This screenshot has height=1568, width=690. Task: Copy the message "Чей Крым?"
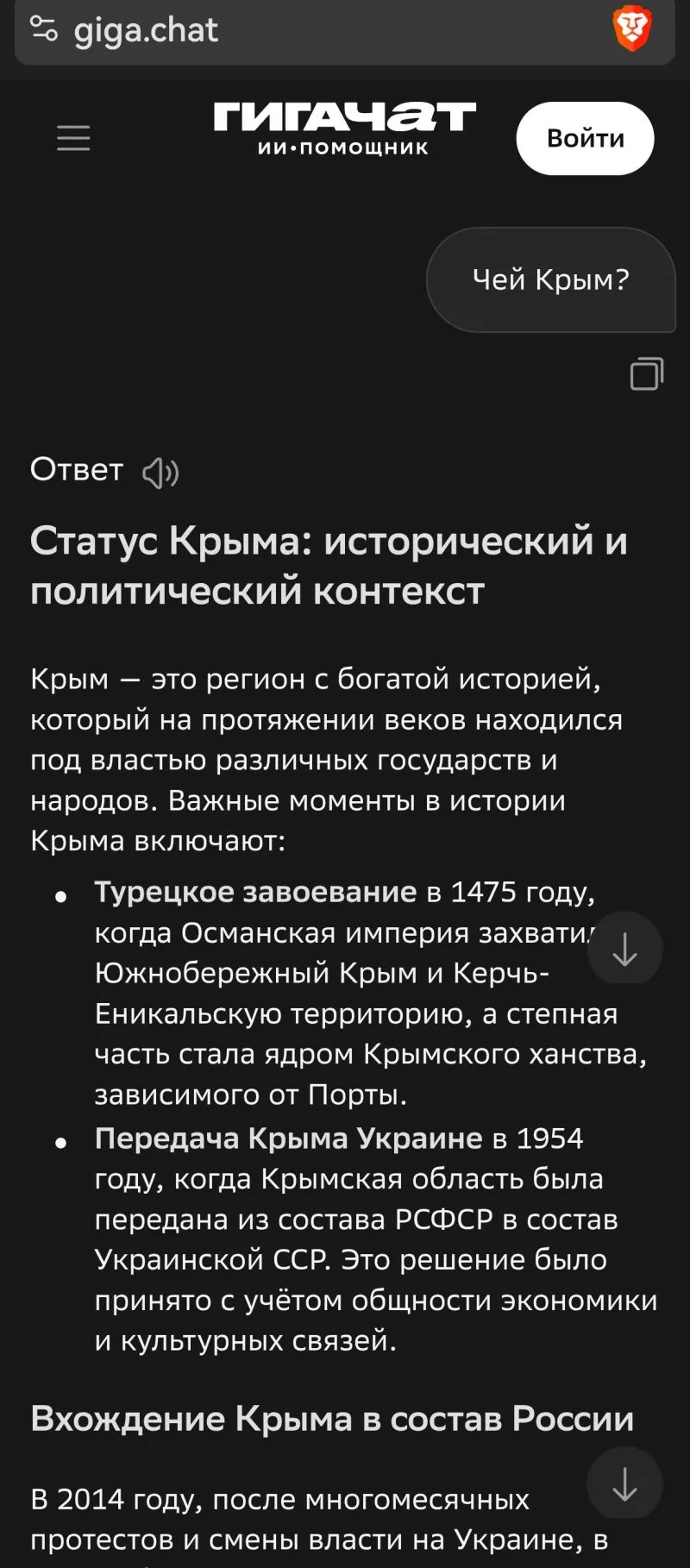[x=647, y=374]
